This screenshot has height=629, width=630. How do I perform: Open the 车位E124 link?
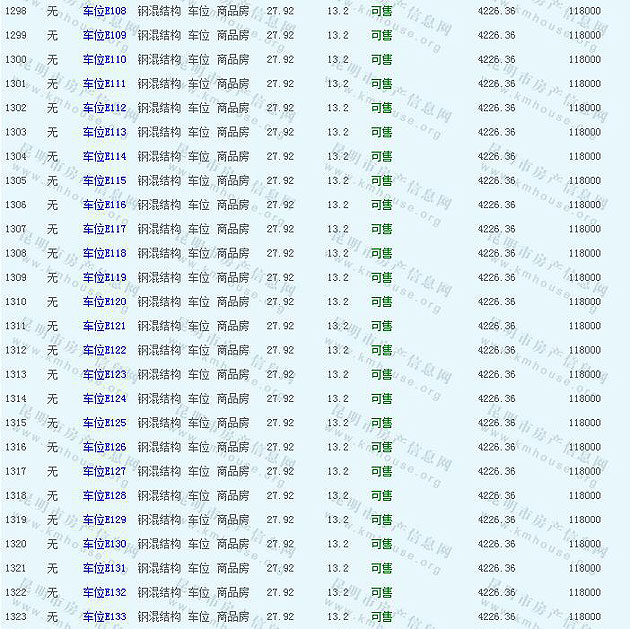click(105, 399)
